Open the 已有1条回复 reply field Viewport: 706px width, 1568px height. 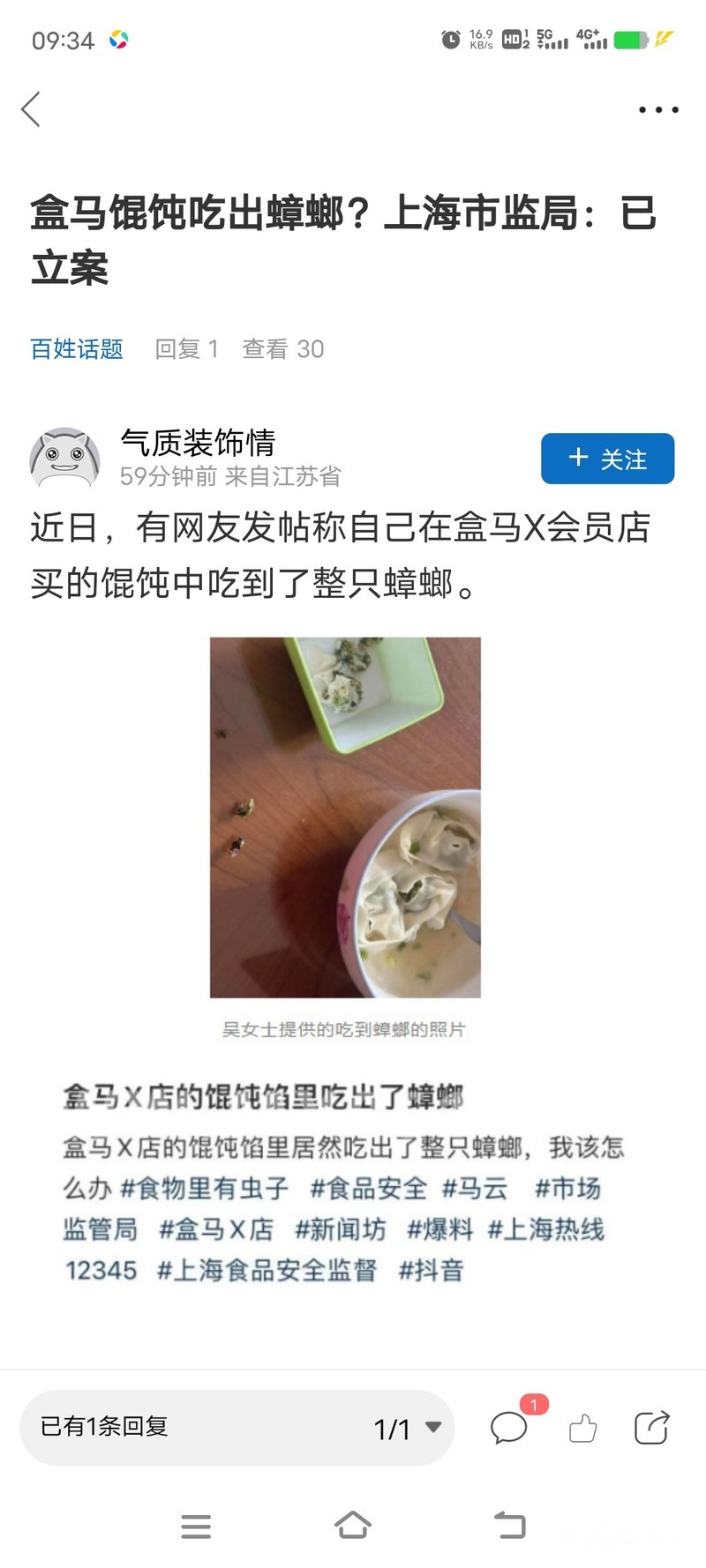(176, 1427)
